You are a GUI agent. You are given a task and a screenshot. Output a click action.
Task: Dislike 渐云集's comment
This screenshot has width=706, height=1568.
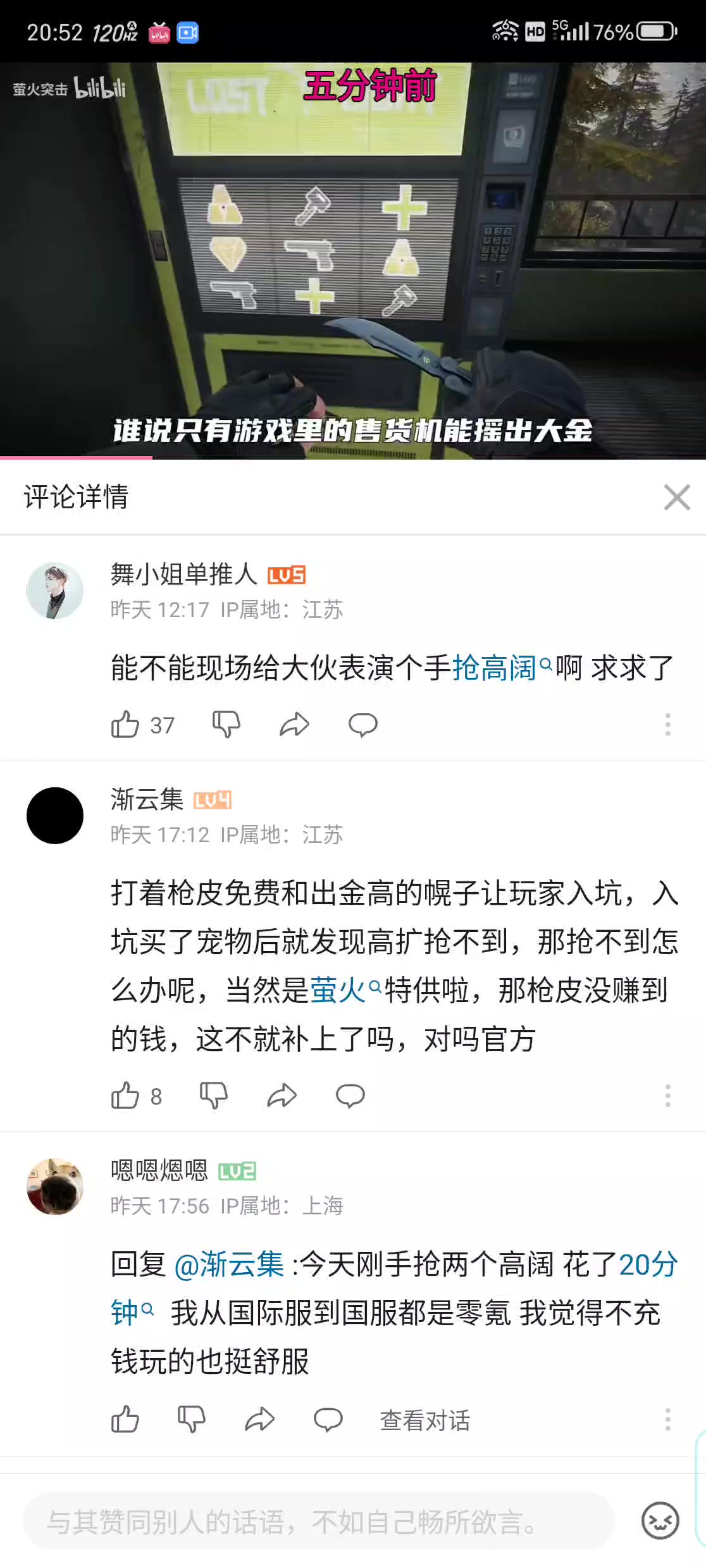pyautogui.click(x=213, y=1096)
